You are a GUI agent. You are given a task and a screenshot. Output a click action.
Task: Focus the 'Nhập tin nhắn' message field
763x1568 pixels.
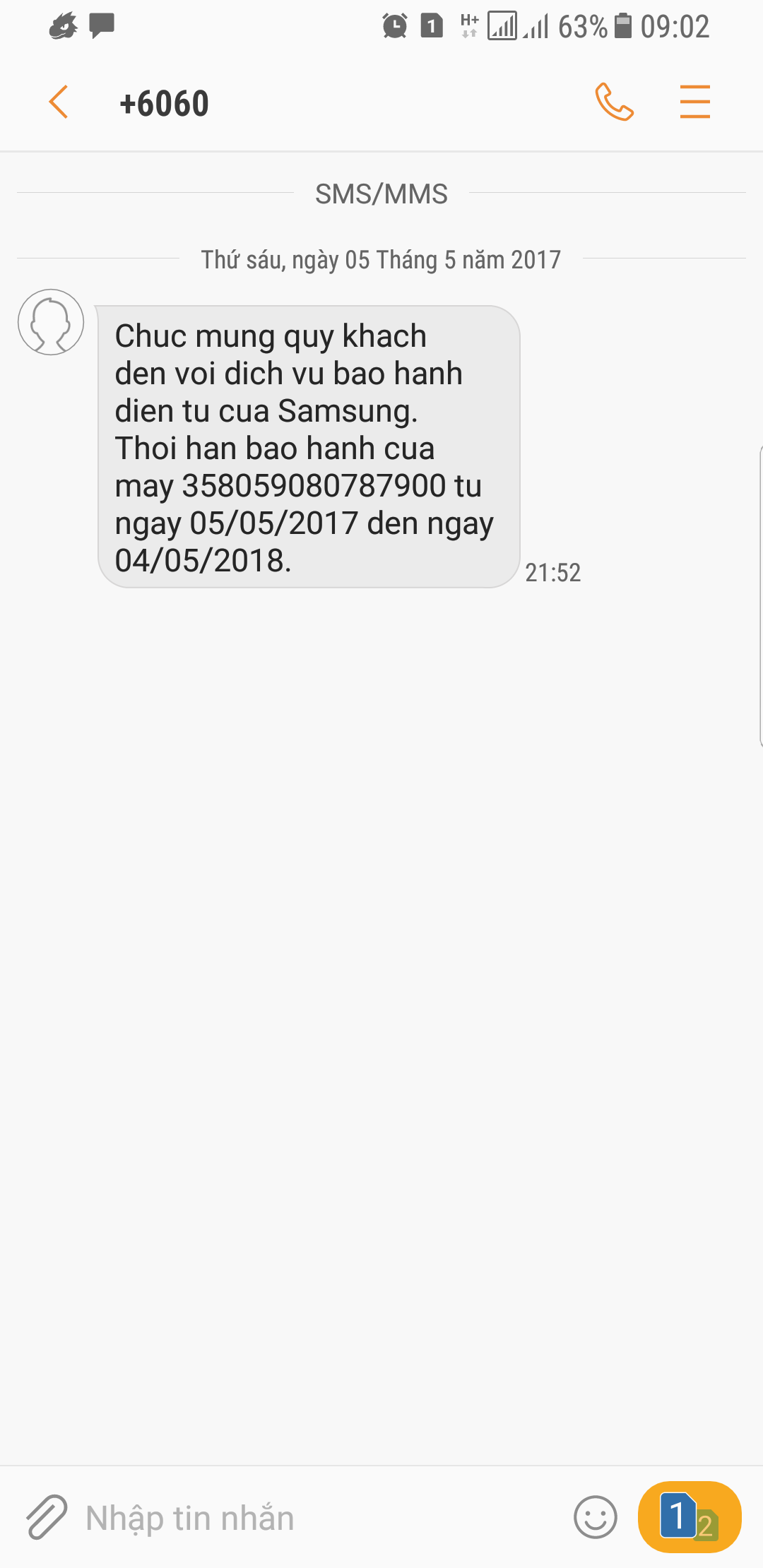click(x=318, y=1518)
